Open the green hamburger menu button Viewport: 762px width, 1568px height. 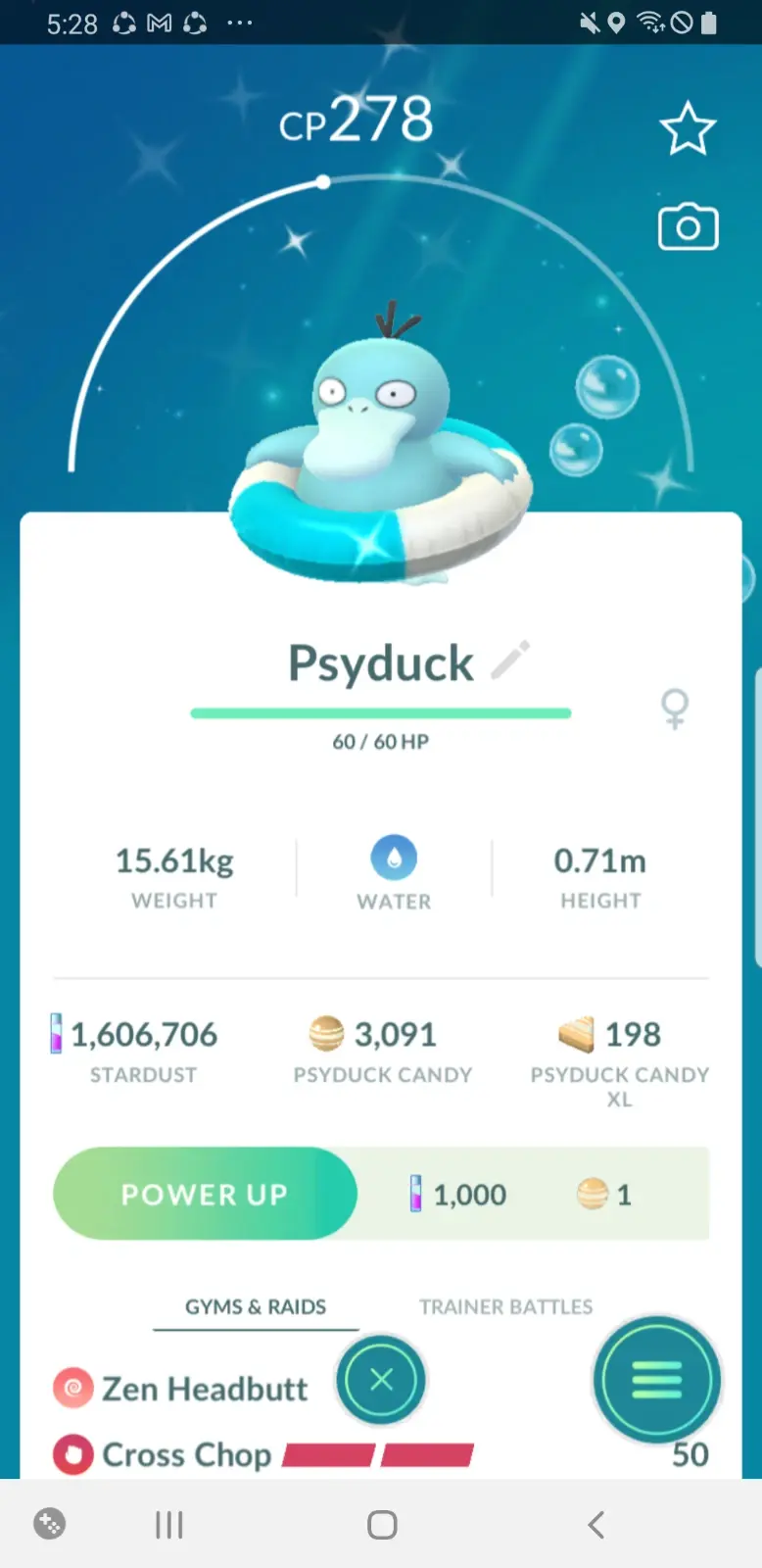click(x=657, y=1380)
